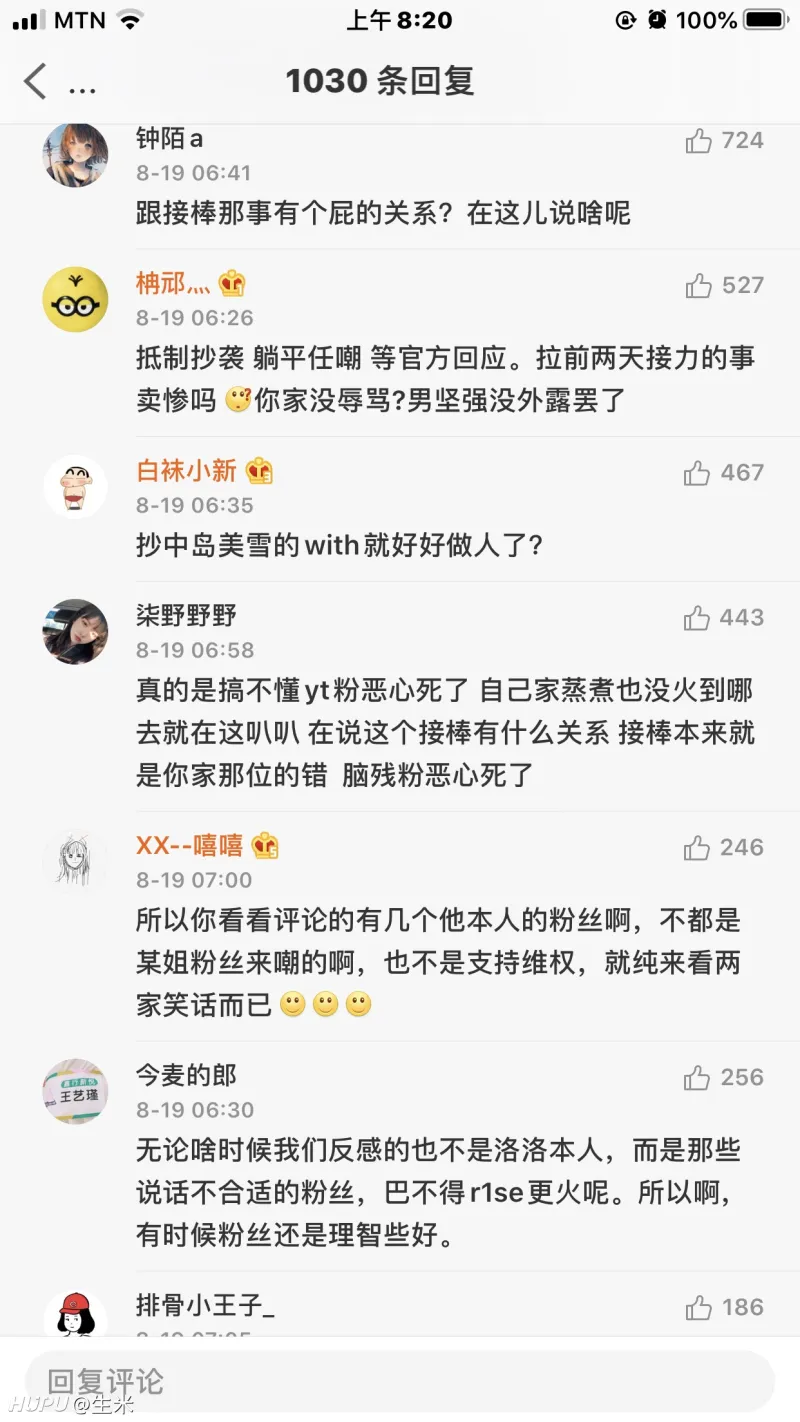Open 柒野野野's profile from username

tap(184, 616)
